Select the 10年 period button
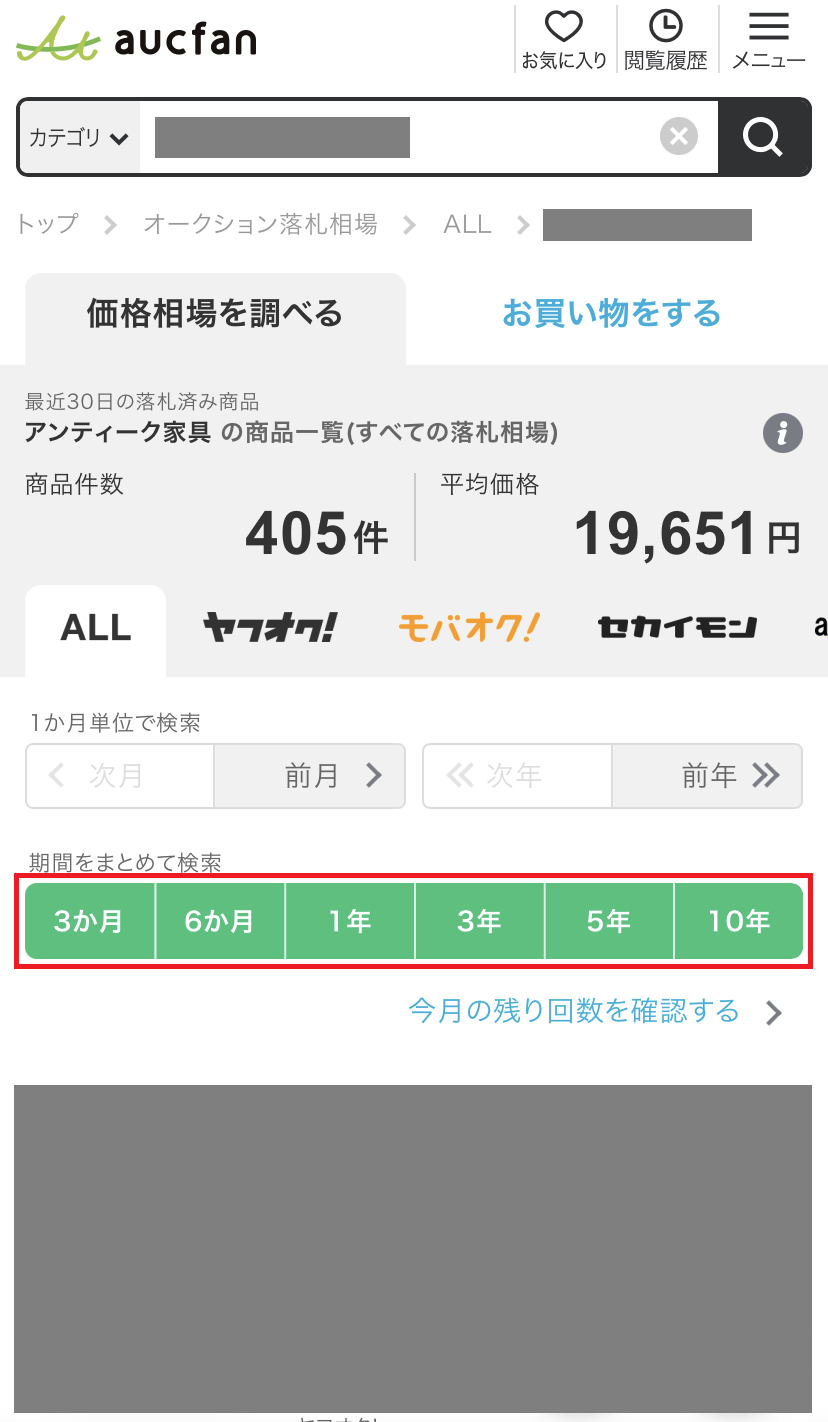 (739, 921)
